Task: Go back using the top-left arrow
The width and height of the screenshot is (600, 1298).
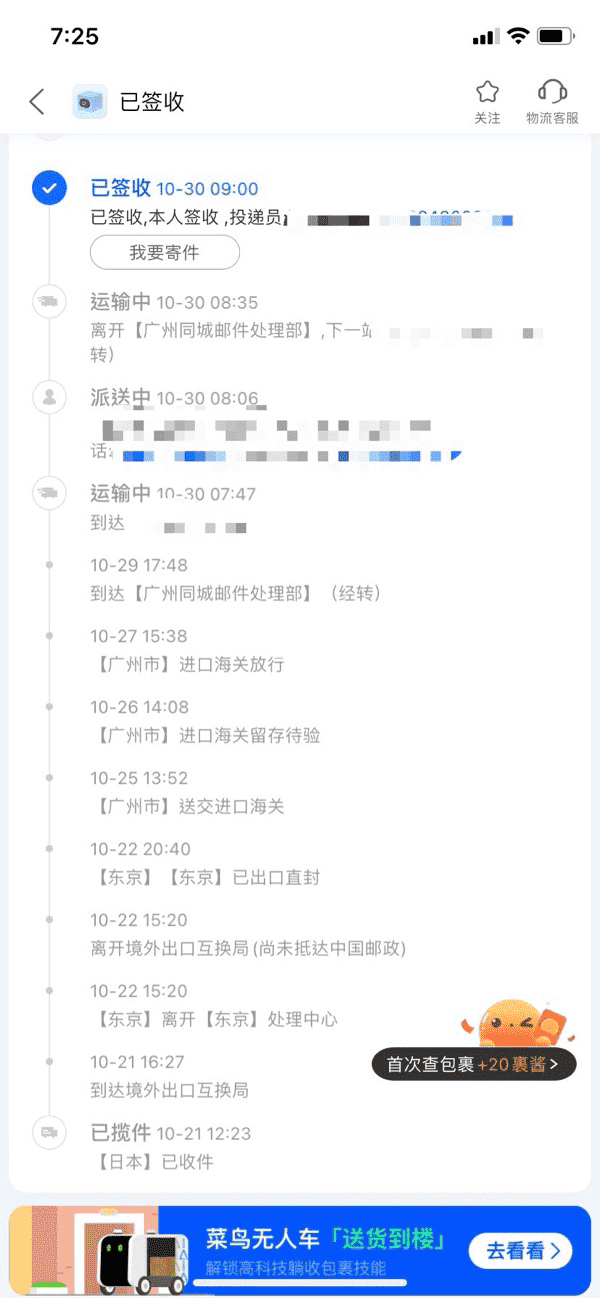Action: tap(37, 101)
